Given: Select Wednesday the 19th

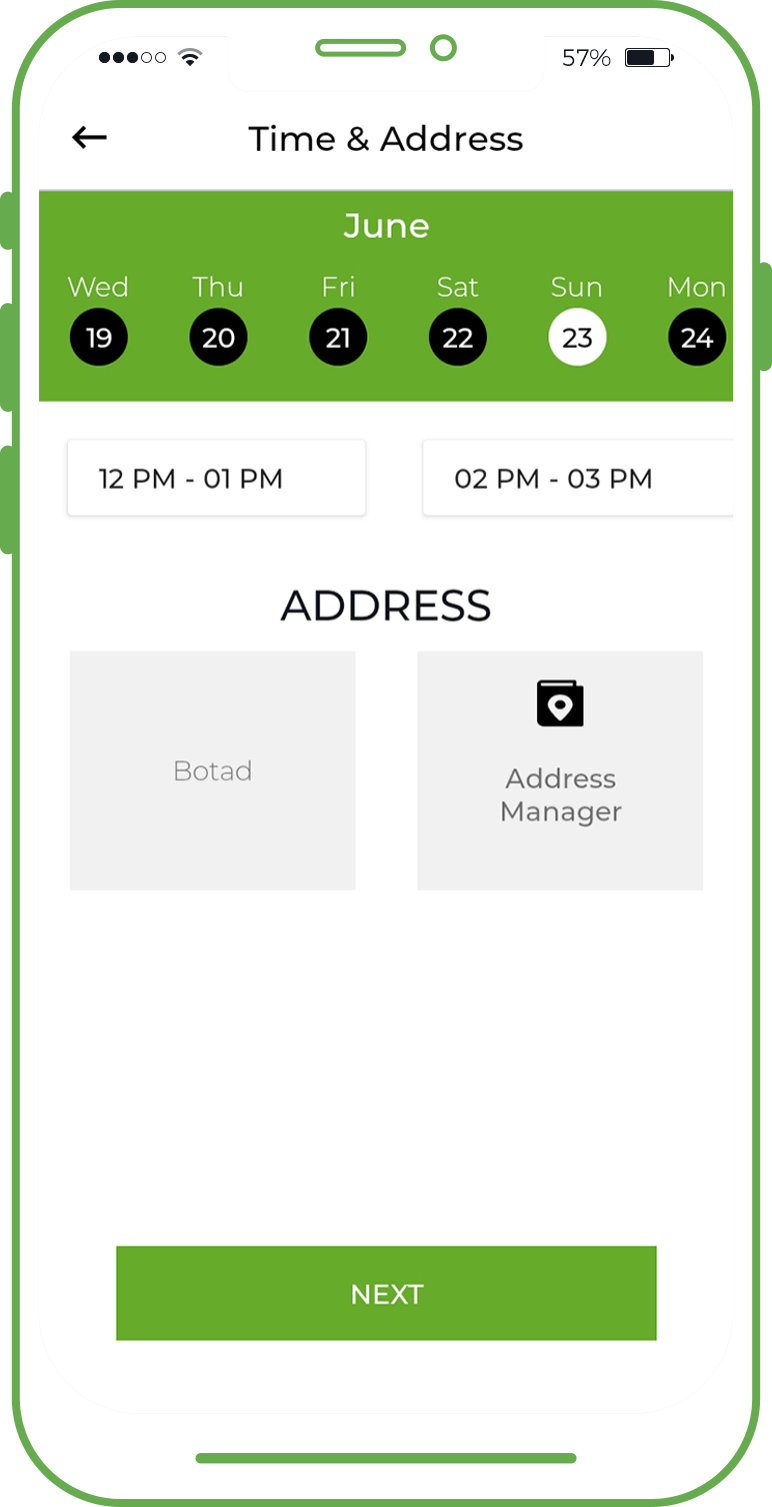Looking at the screenshot, I should click(x=98, y=337).
